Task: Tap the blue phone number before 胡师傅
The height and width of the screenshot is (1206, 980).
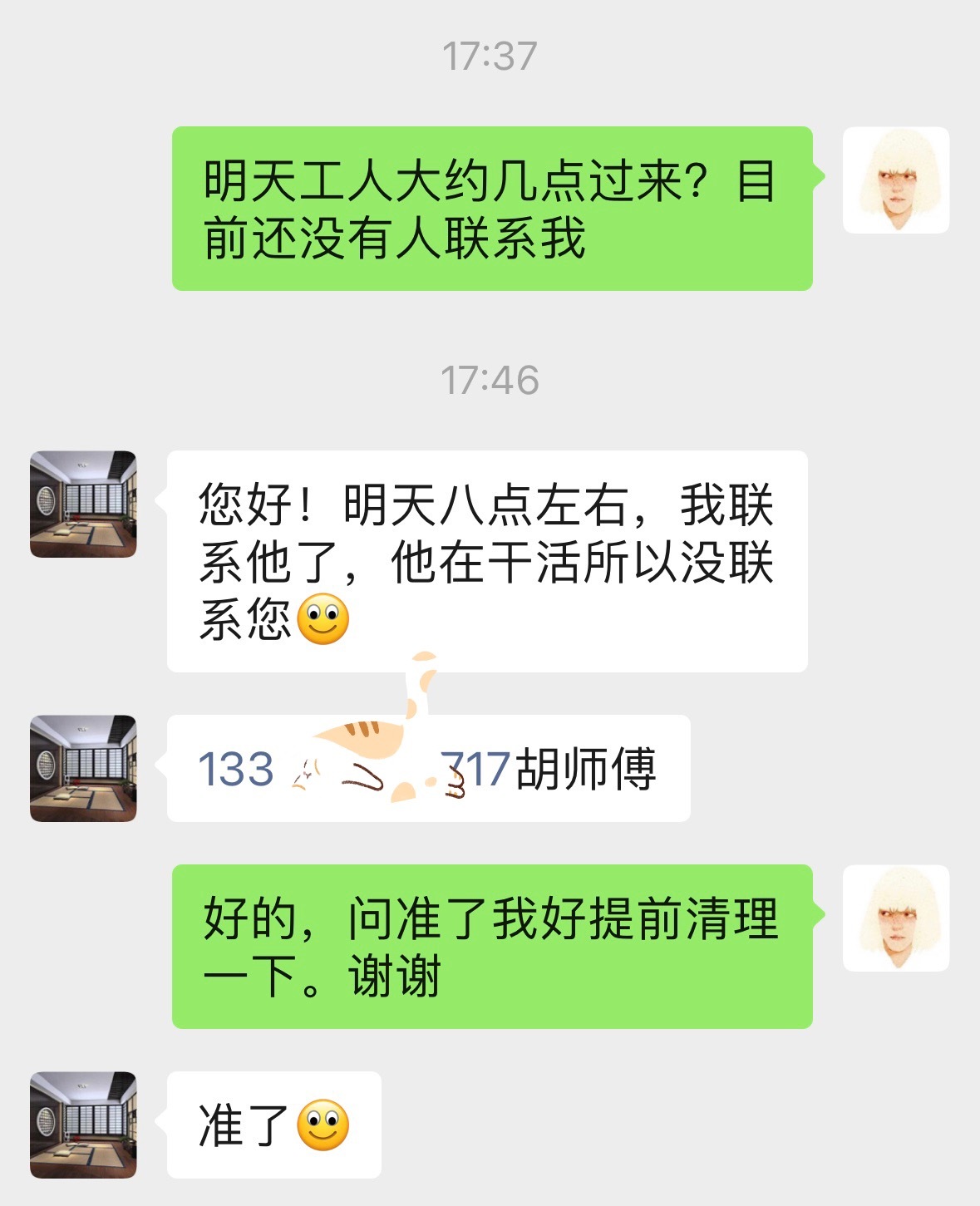Action: pyautogui.click(x=237, y=769)
